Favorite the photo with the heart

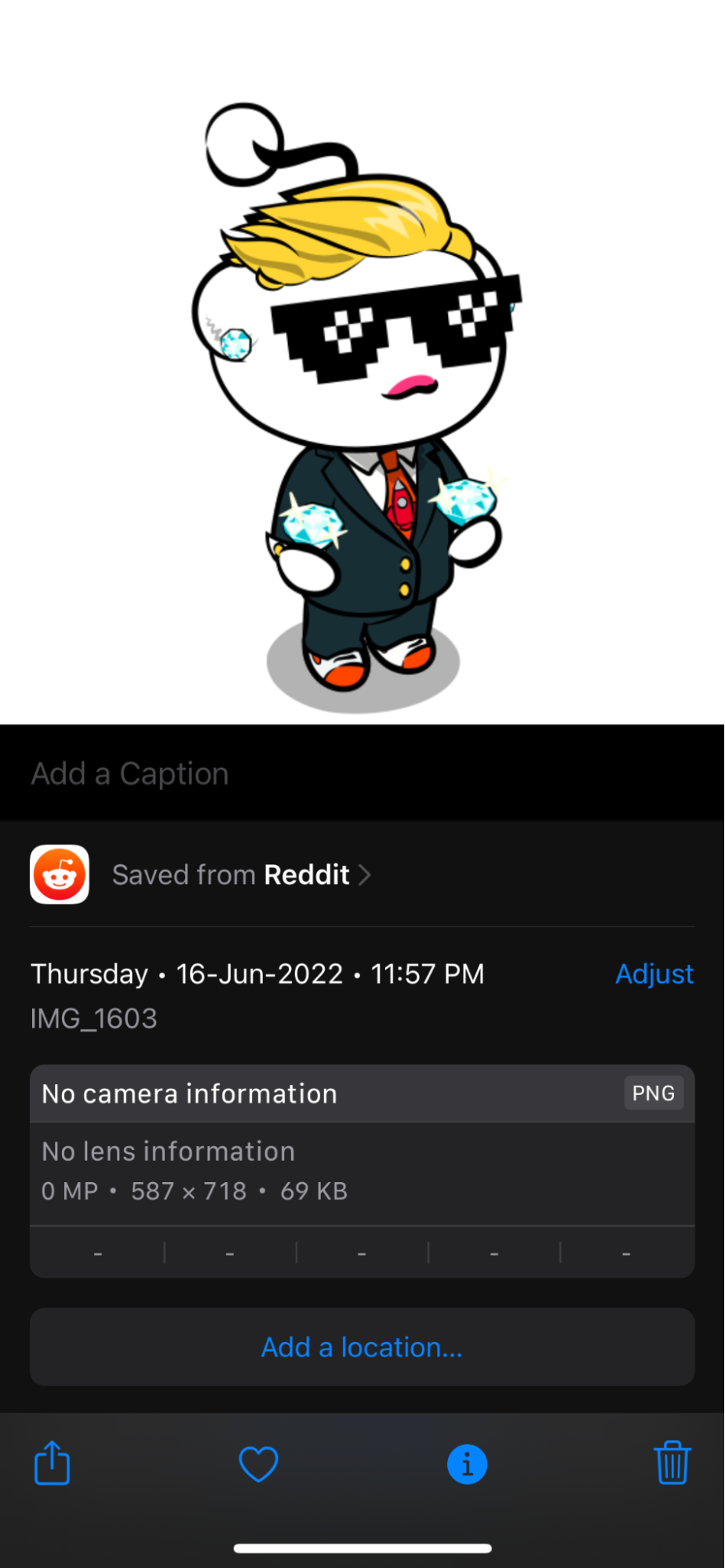[258, 1464]
